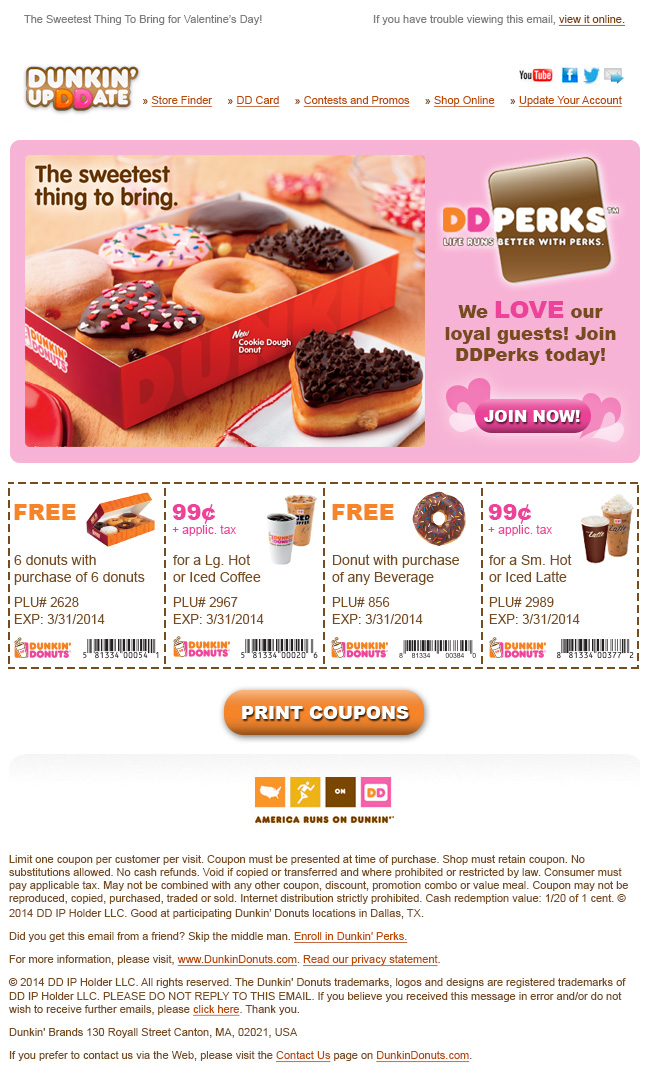
Task: Read our privacy statement link
Action: (x=370, y=959)
